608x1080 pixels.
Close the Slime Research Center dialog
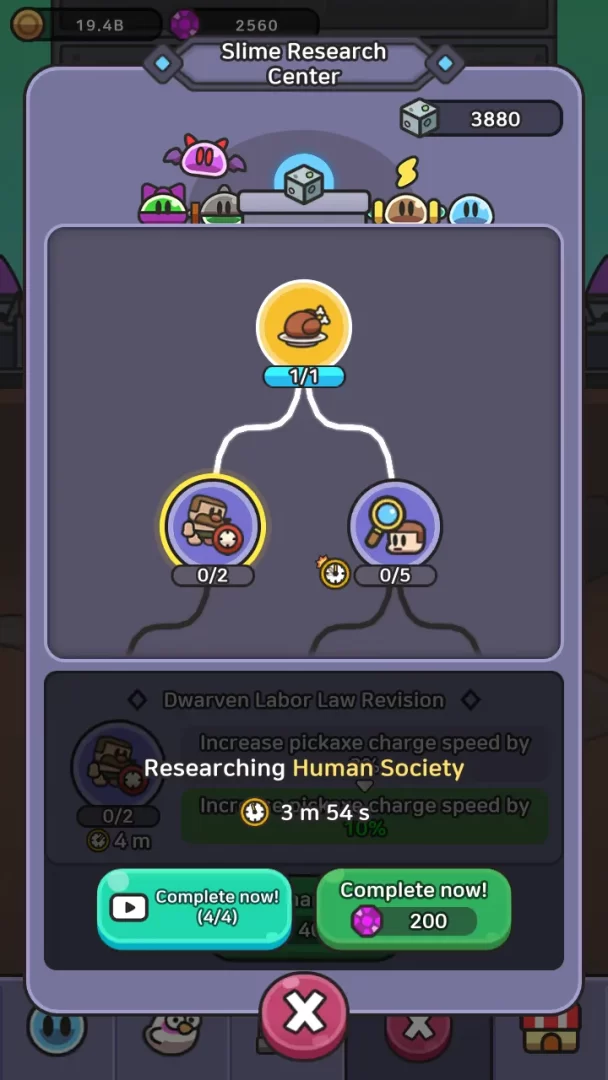[x=304, y=1014]
